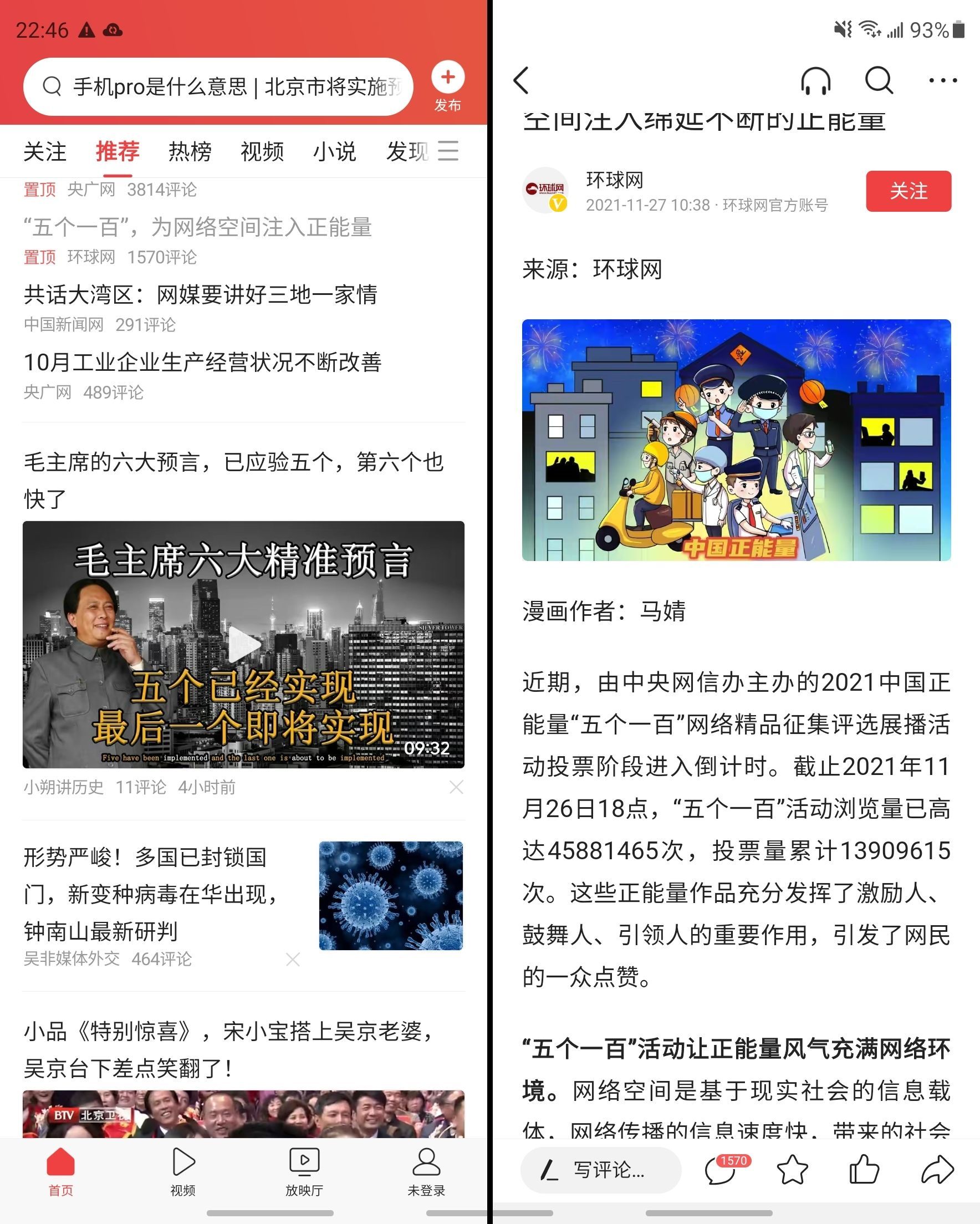The width and height of the screenshot is (980, 1224).
Task: Play the 毛主席六大精准预言 video
Action: pos(243,644)
